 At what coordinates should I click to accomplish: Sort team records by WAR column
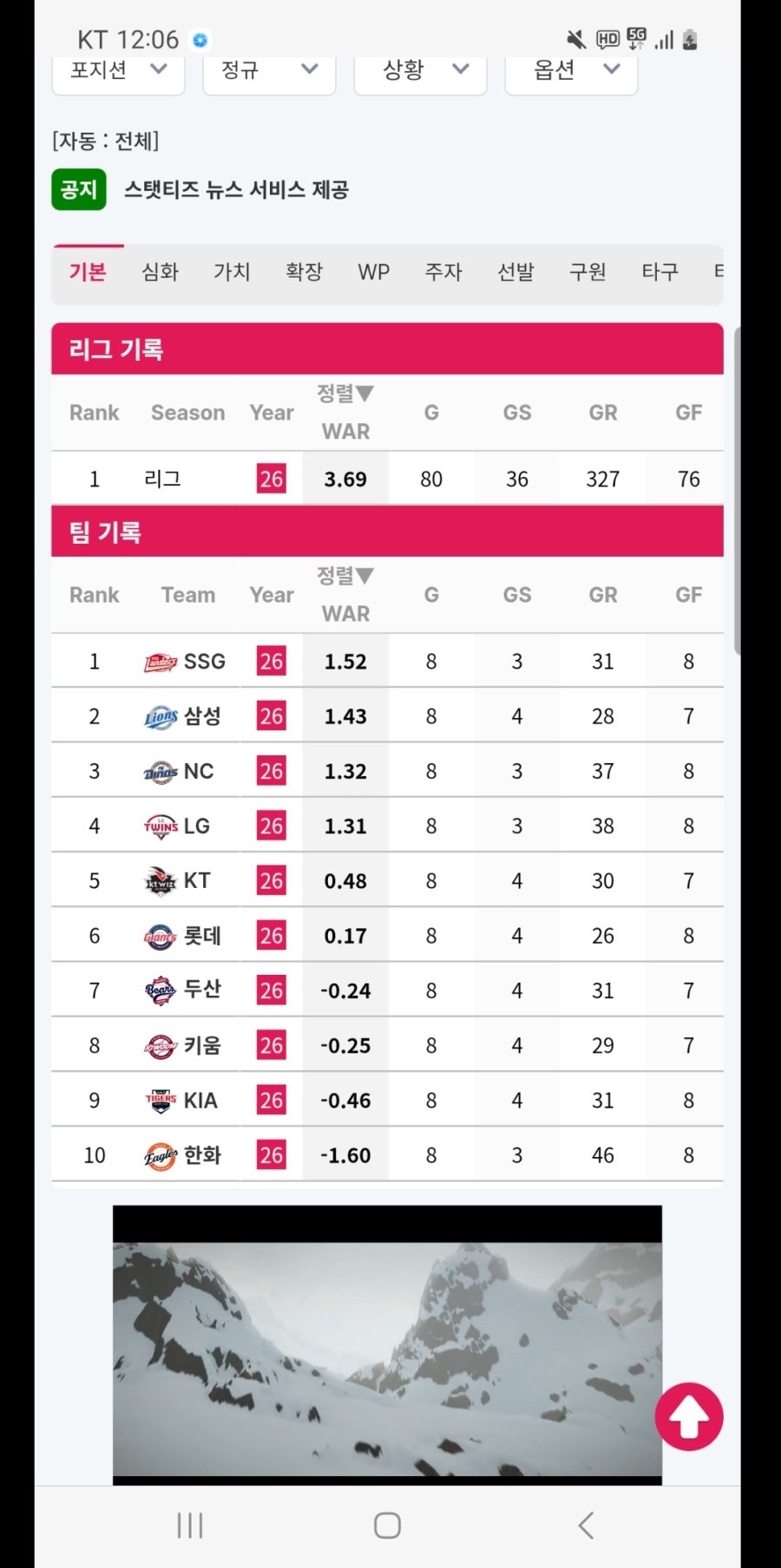(345, 594)
